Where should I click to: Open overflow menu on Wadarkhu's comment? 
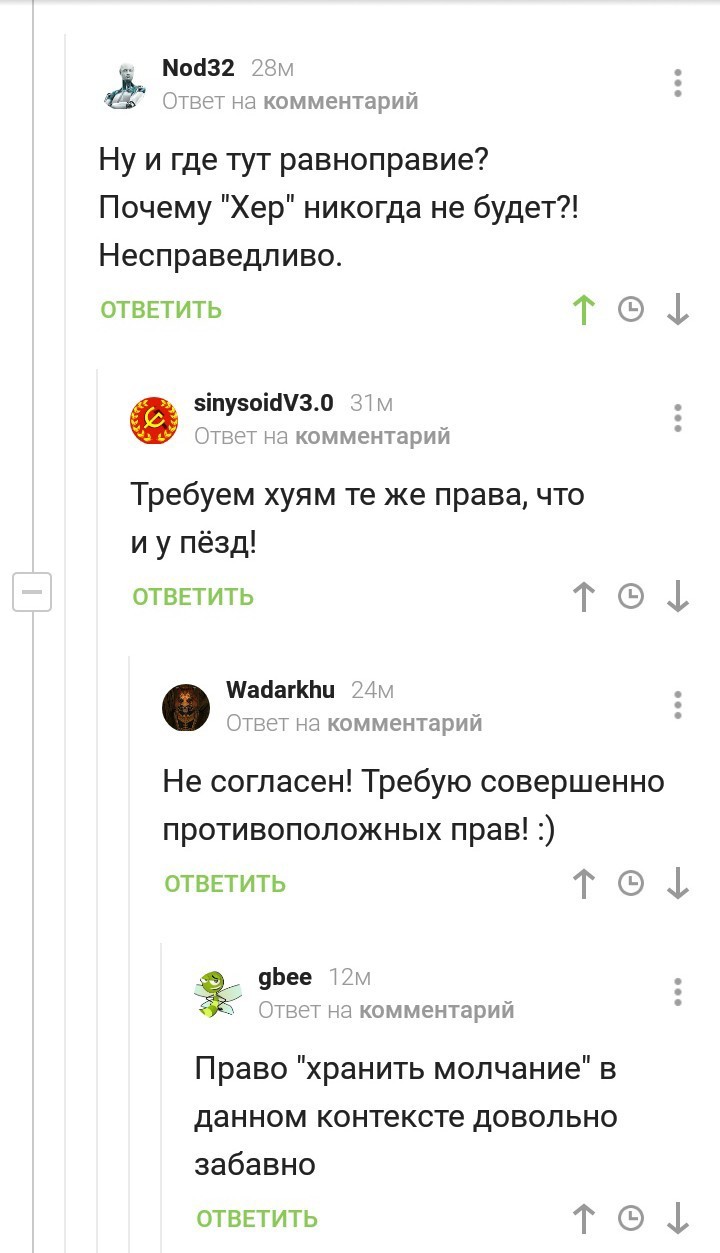[x=678, y=704]
